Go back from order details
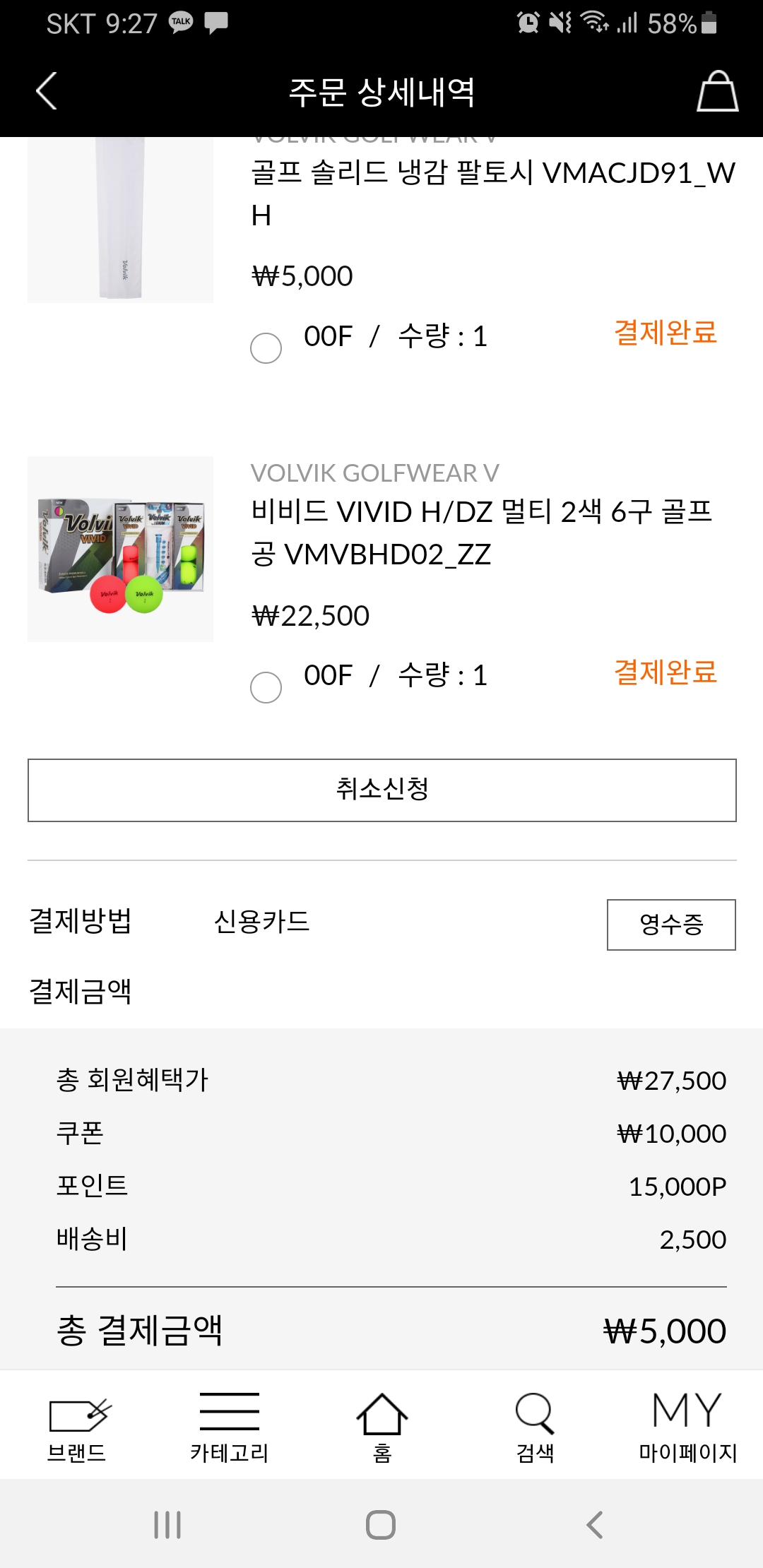Screen dimensions: 763x1568 click(x=47, y=92)
